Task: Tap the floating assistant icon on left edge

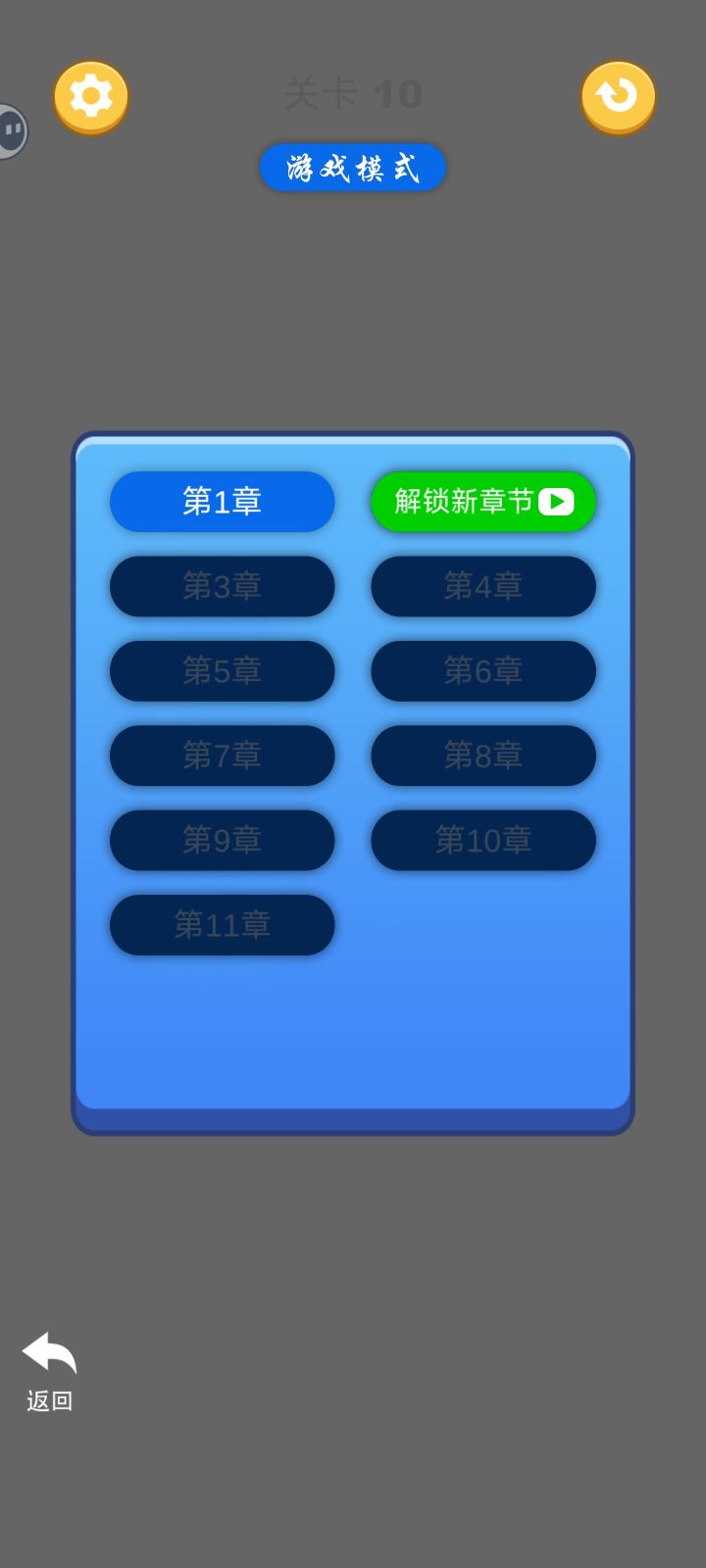Action: 10,131
